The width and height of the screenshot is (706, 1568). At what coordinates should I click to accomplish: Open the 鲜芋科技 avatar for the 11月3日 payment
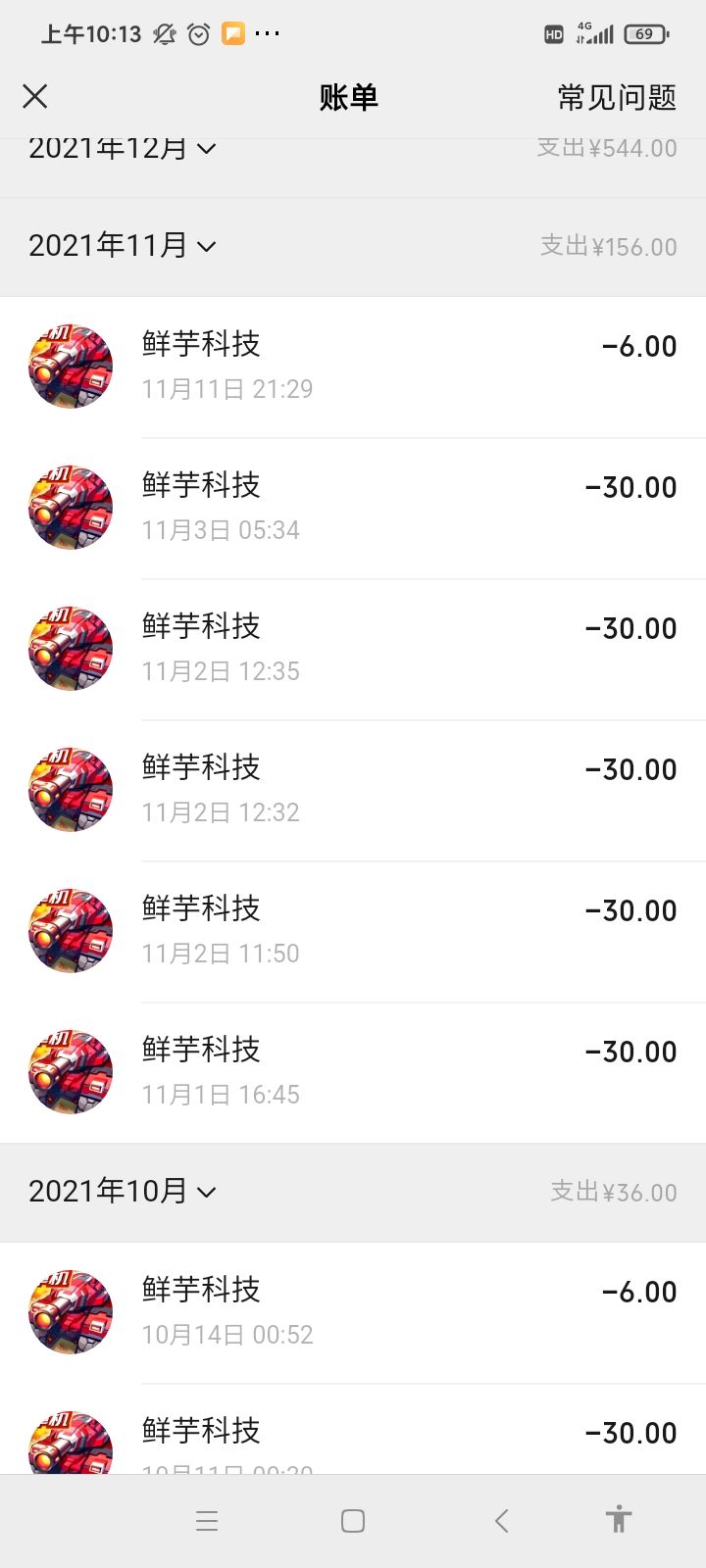[x=70, y=507]
